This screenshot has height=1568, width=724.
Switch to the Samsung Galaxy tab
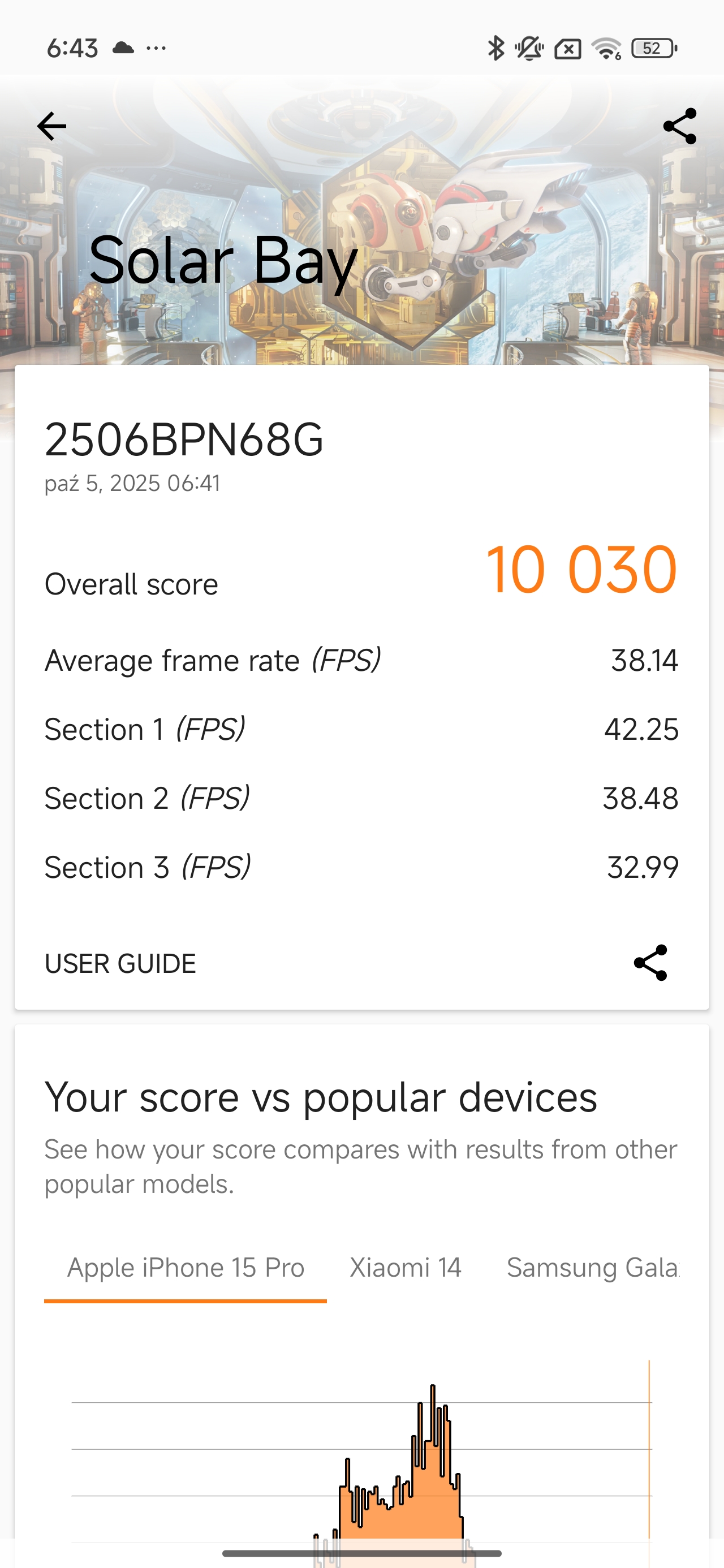[592, 1268]
